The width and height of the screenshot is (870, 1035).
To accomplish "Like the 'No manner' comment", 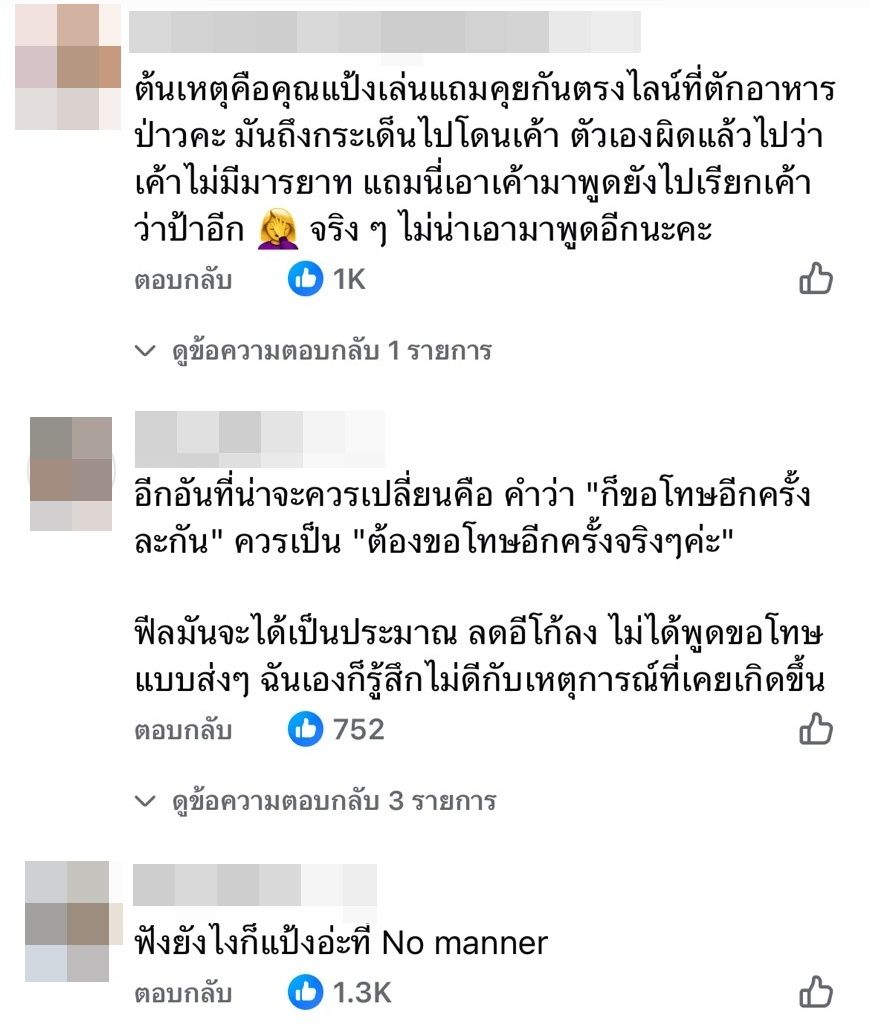I will coord(816,993).
